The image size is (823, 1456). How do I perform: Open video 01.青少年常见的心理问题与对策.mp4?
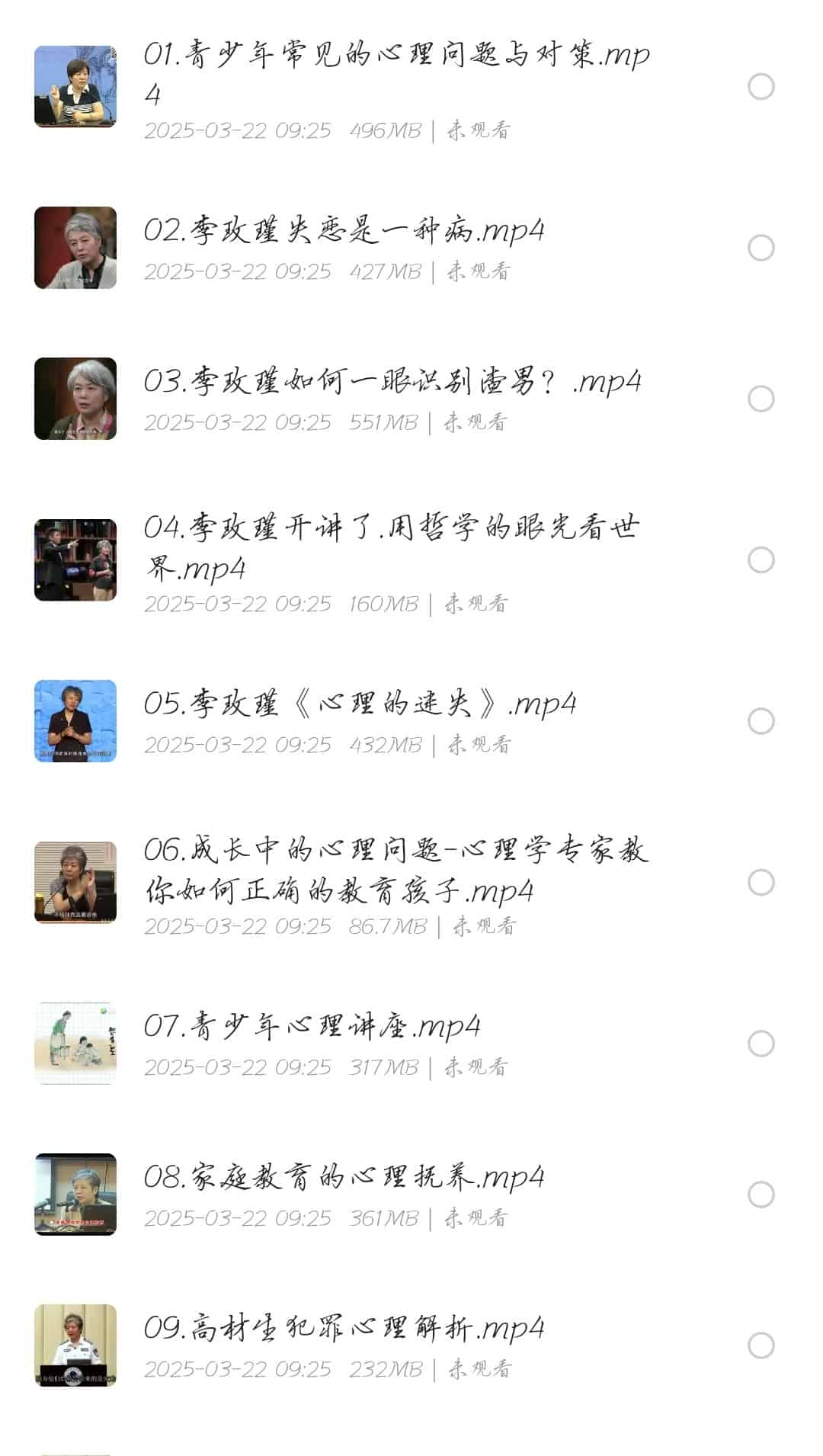click(x=396, y=74)
